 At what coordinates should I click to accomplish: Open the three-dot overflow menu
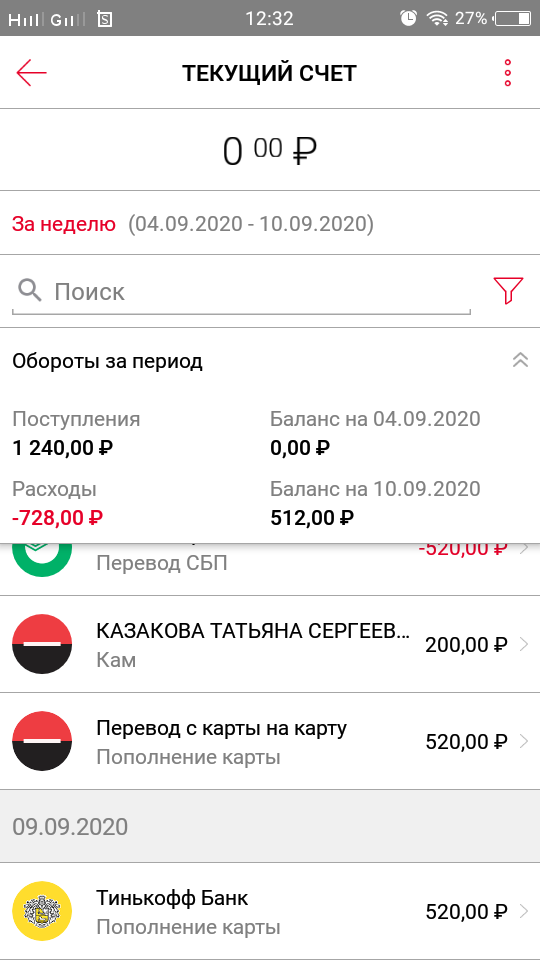click(x=508, y=73)
